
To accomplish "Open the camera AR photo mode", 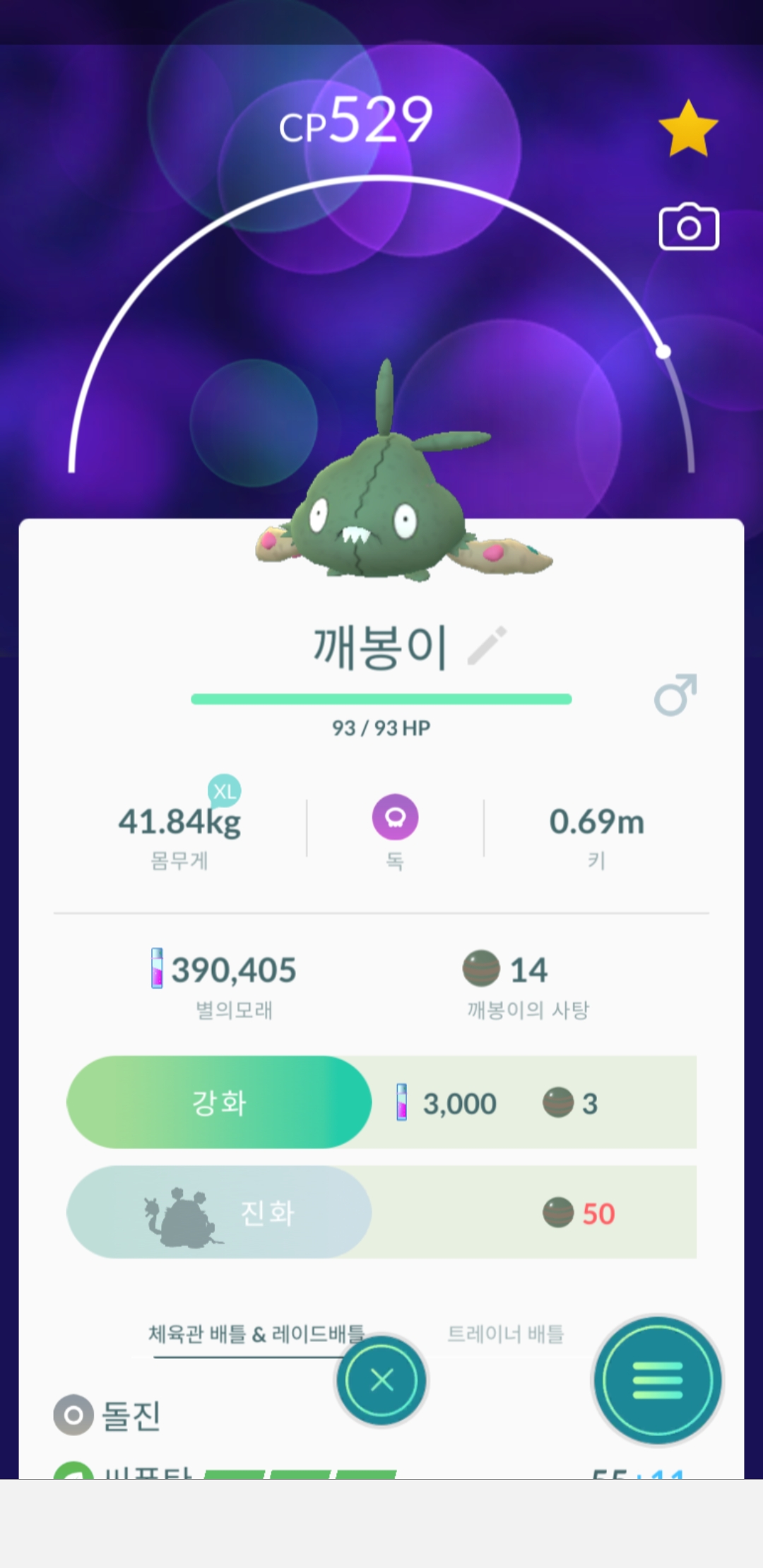I will coord(689,227).
